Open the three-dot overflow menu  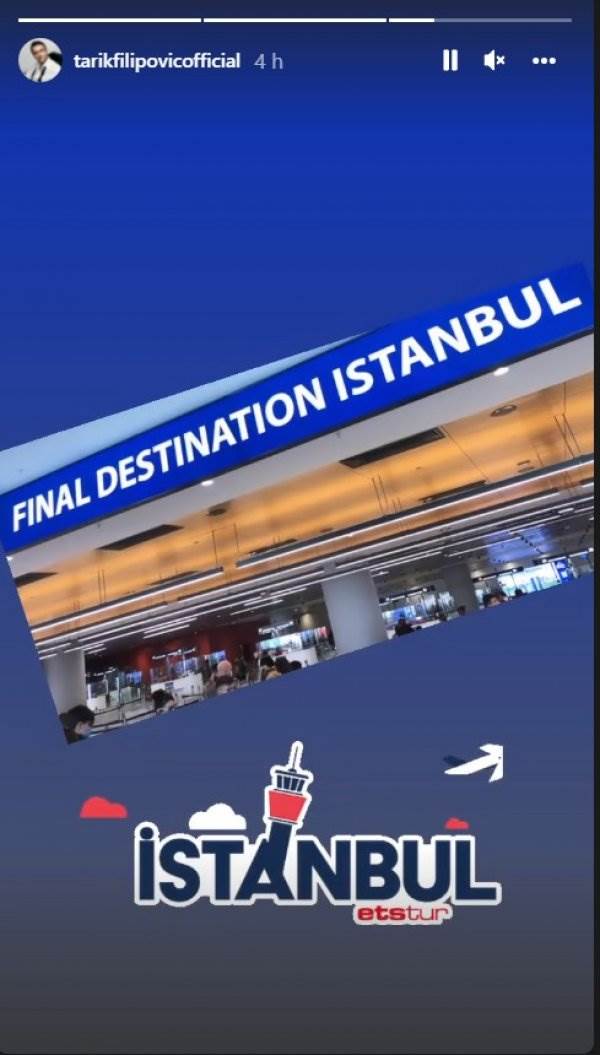[x=544, y=61]
